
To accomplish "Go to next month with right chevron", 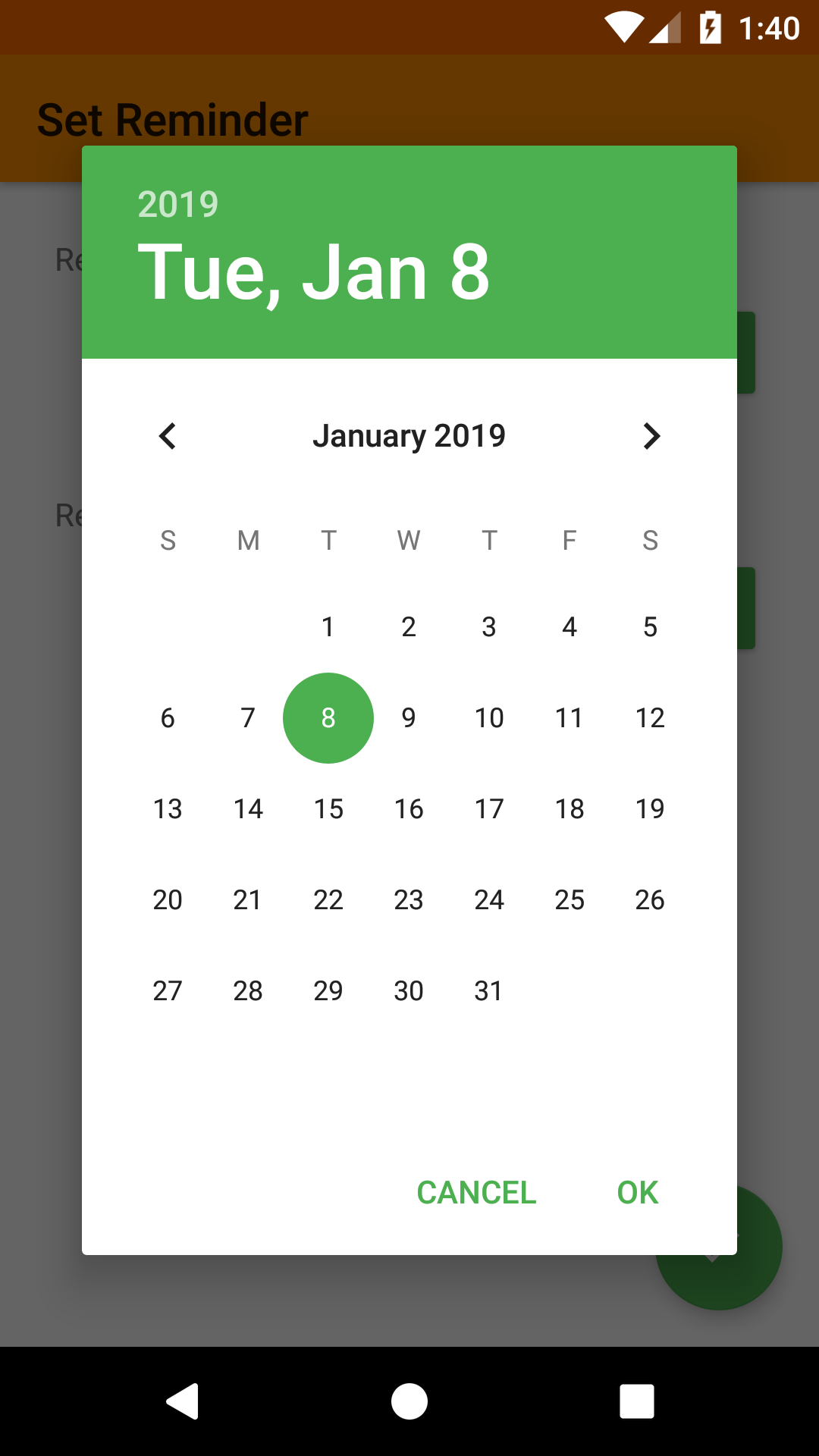I will tap(651, 436).
